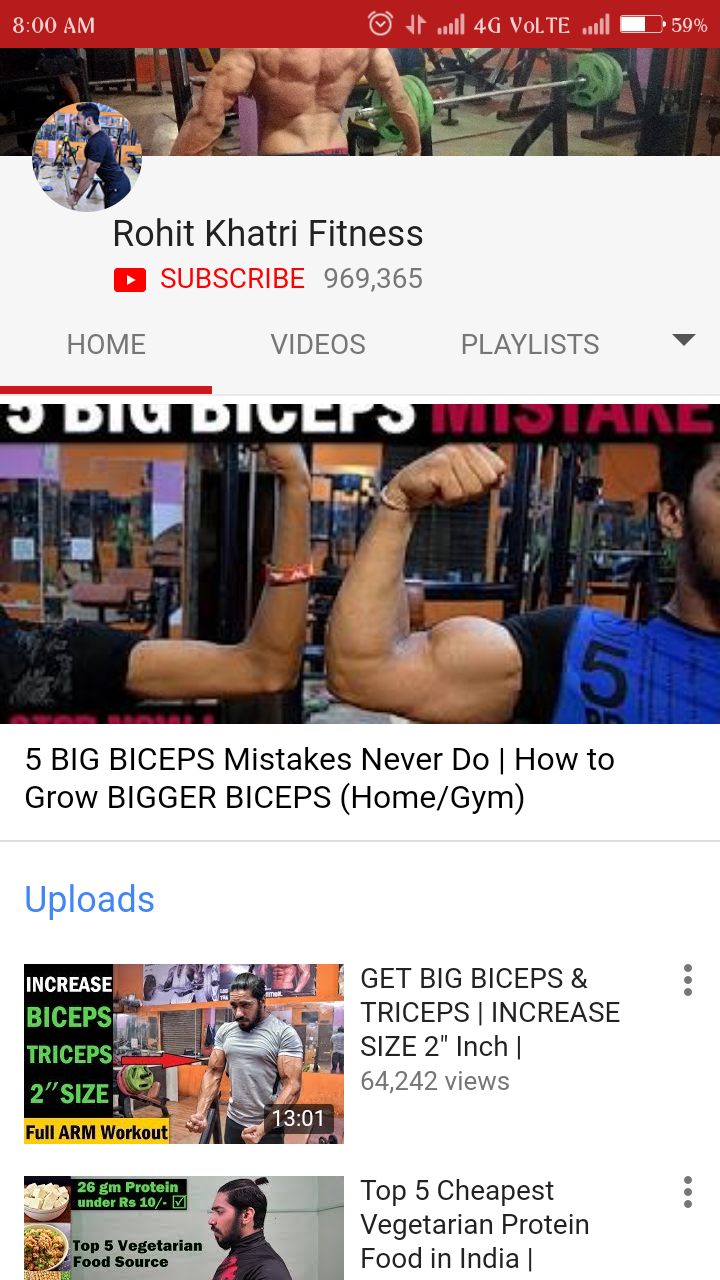Image resolution: width=720 pixels, height=1280 pixels.
Task: Open options for Top 5 Cheapest Vegetarian Protein
Action: pos(688,1192)
